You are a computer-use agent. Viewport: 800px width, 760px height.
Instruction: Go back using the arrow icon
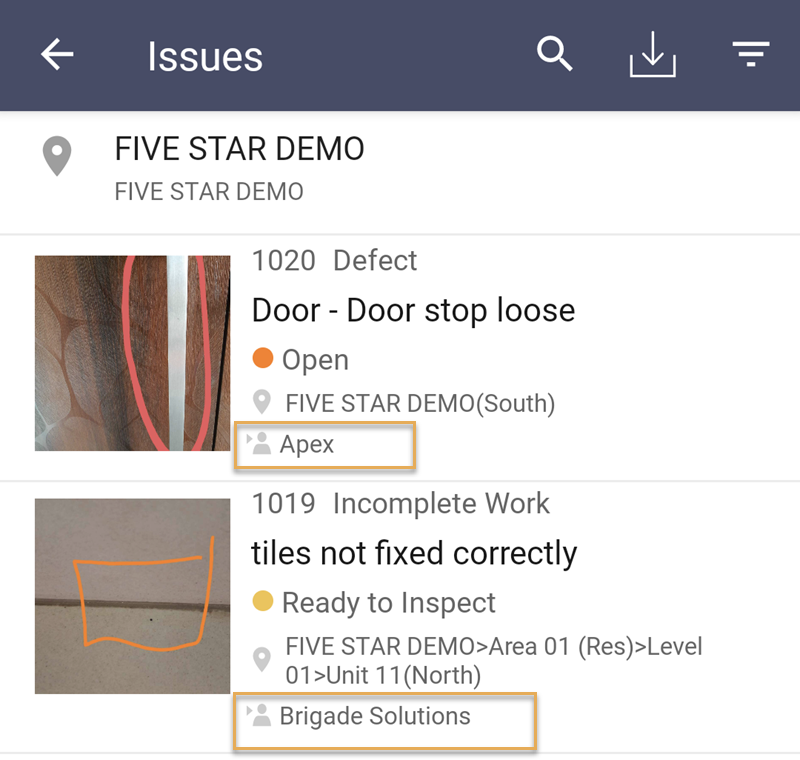pos(58,55)
